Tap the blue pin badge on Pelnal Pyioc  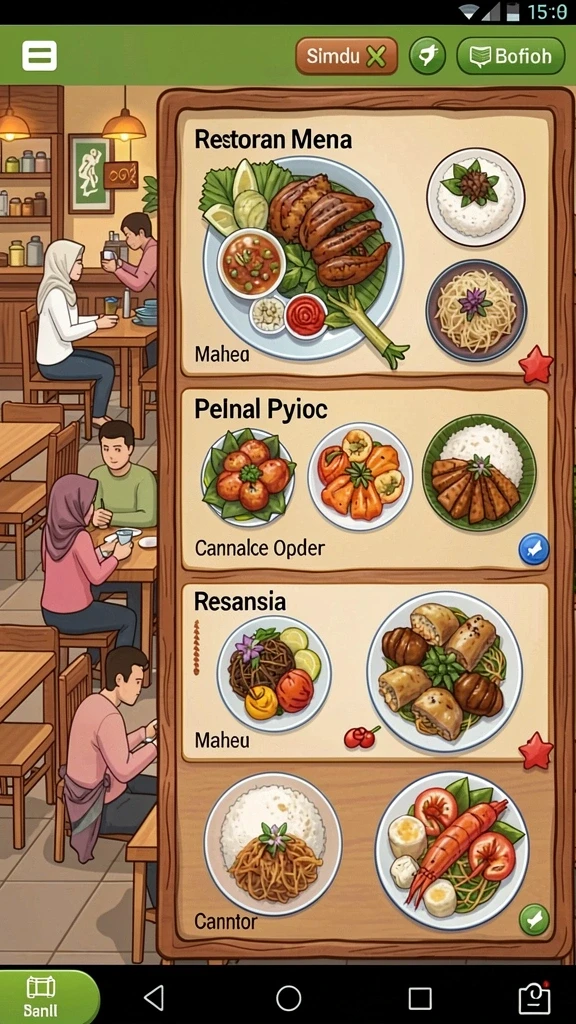coord(534,550)
